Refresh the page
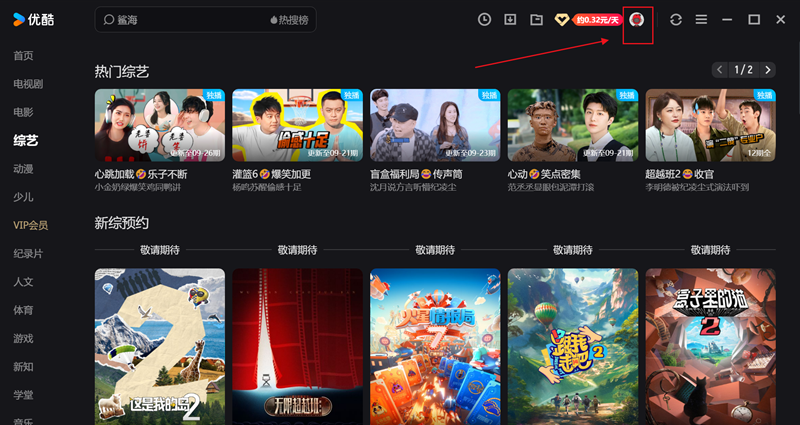Viewport: 800px width, 425px height. coord(676,20)
